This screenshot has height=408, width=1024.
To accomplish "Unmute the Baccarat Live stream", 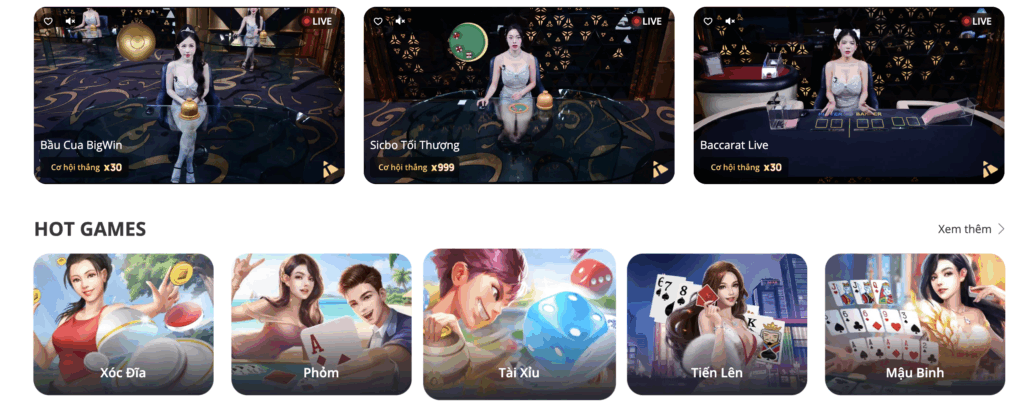I will tap(730, 21).
